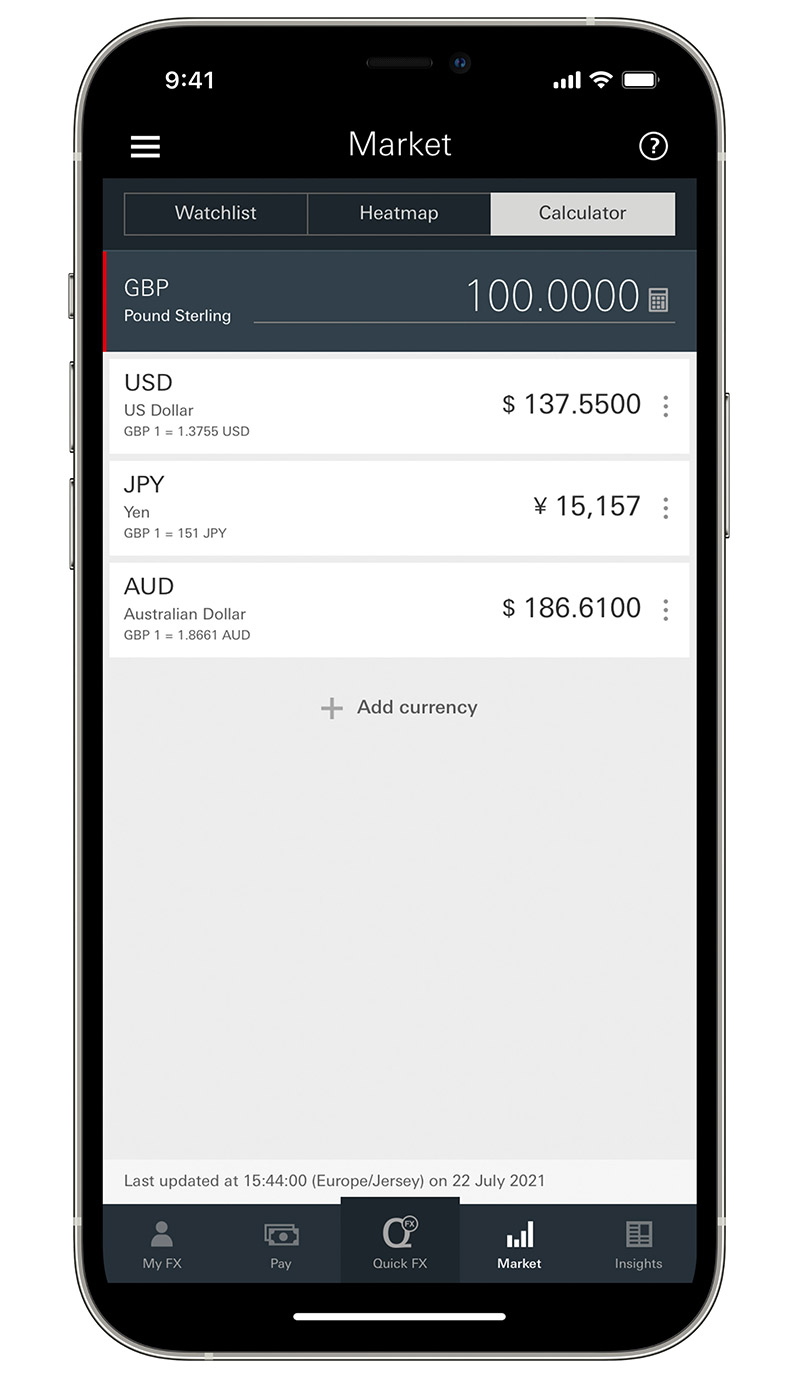
Task: Select the US Dollar row
Action: 399,406
